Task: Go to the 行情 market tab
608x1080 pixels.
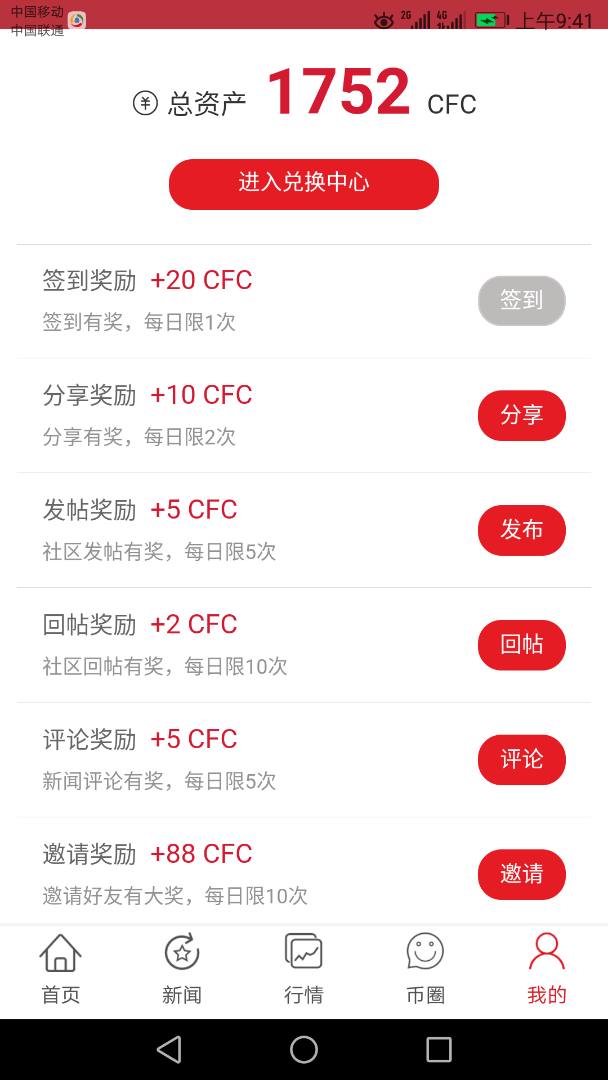Action: coord(303,969)
